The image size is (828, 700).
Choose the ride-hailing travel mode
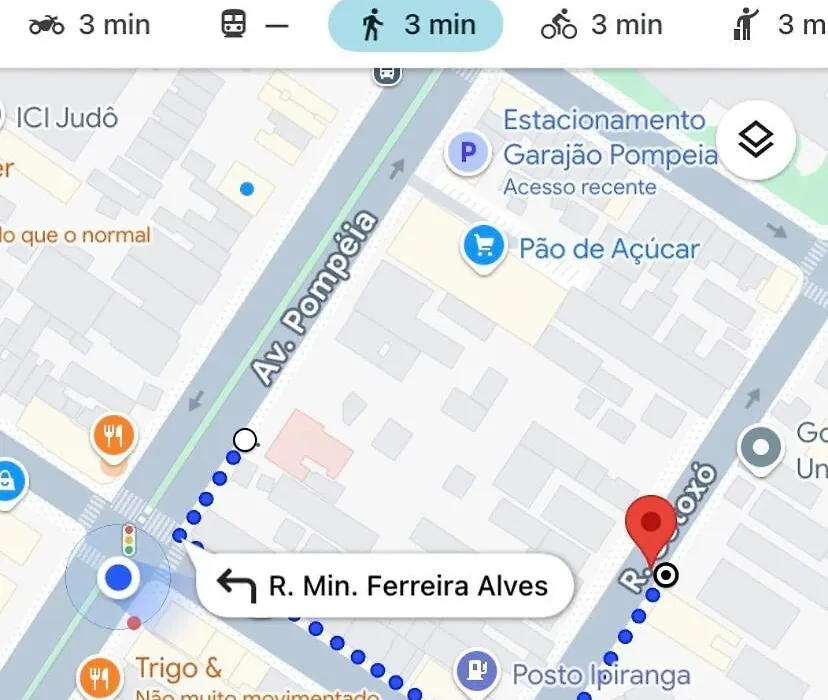775,25
